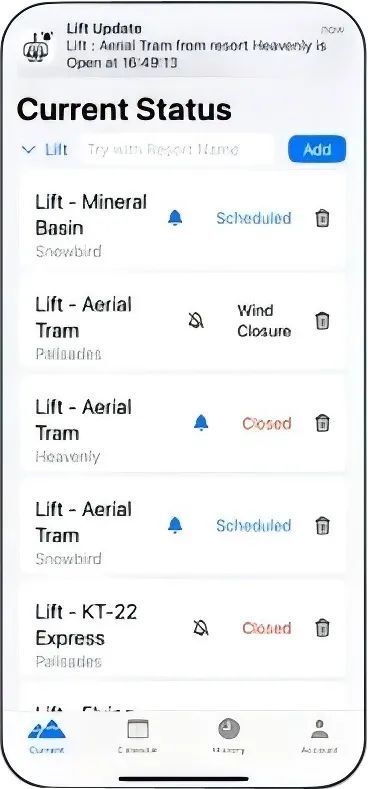Open the Lift Update notification banner

point(184,45)
